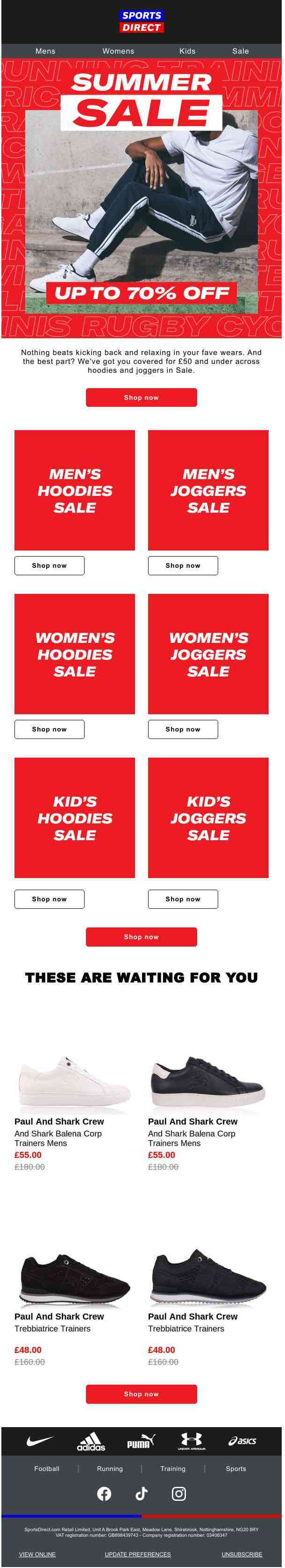Image resolution: width=285 pixels, height=1568 pixels.
Task: Open the Kid's Joggers Sale tile
Action: (208, 817)
